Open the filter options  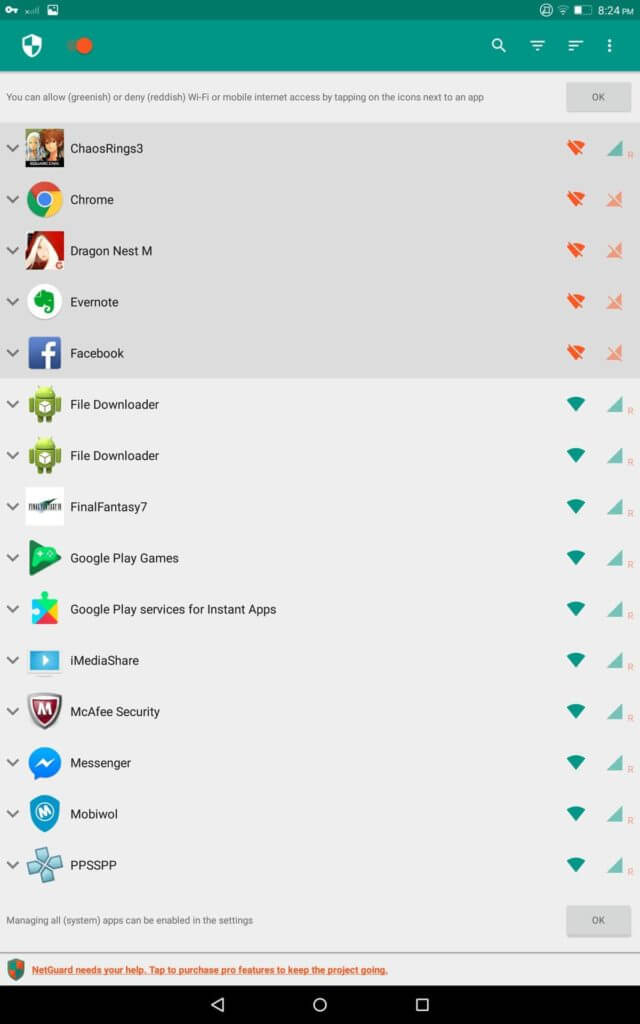(537, 46)
